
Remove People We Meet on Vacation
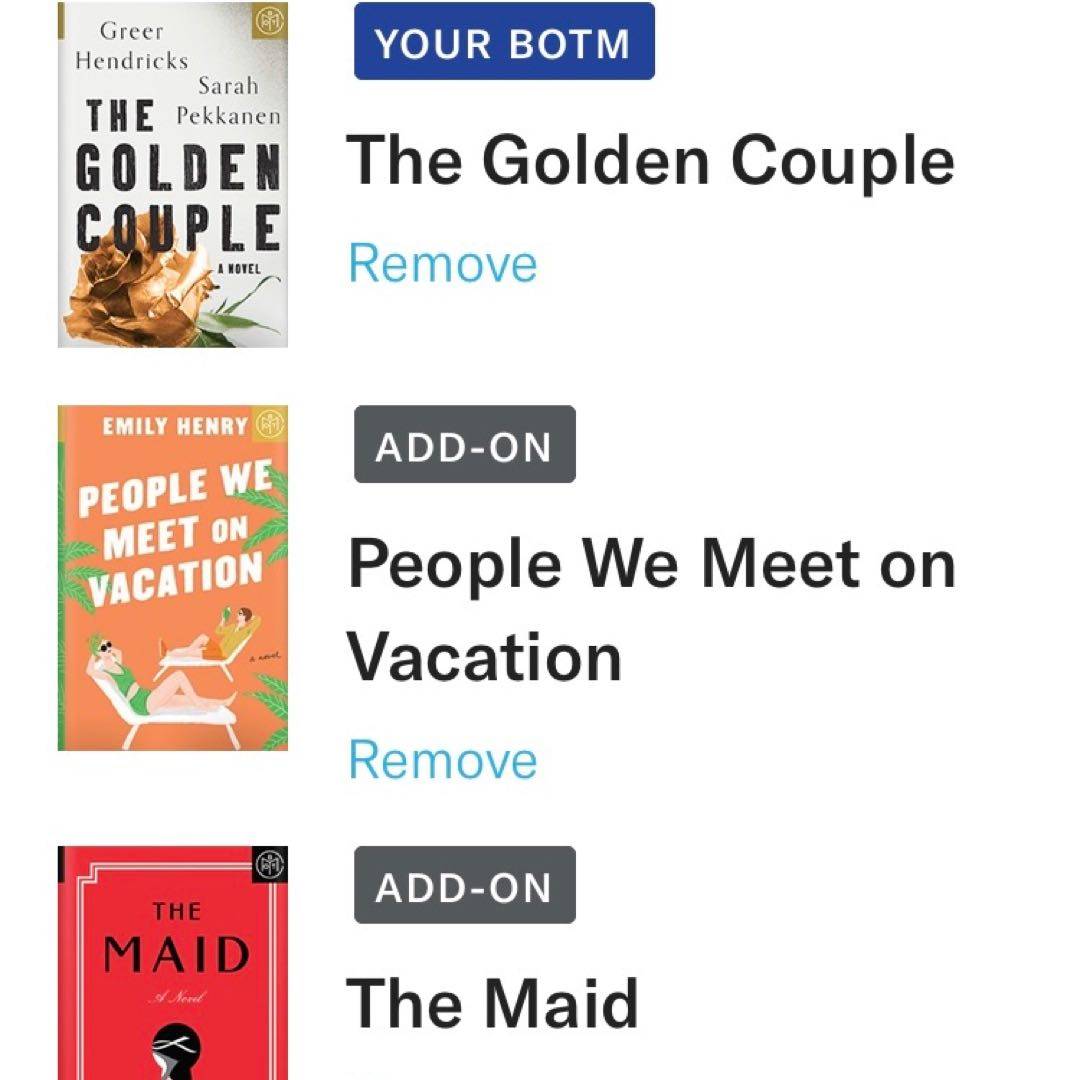pyautogui.click(x=442, y=760)
